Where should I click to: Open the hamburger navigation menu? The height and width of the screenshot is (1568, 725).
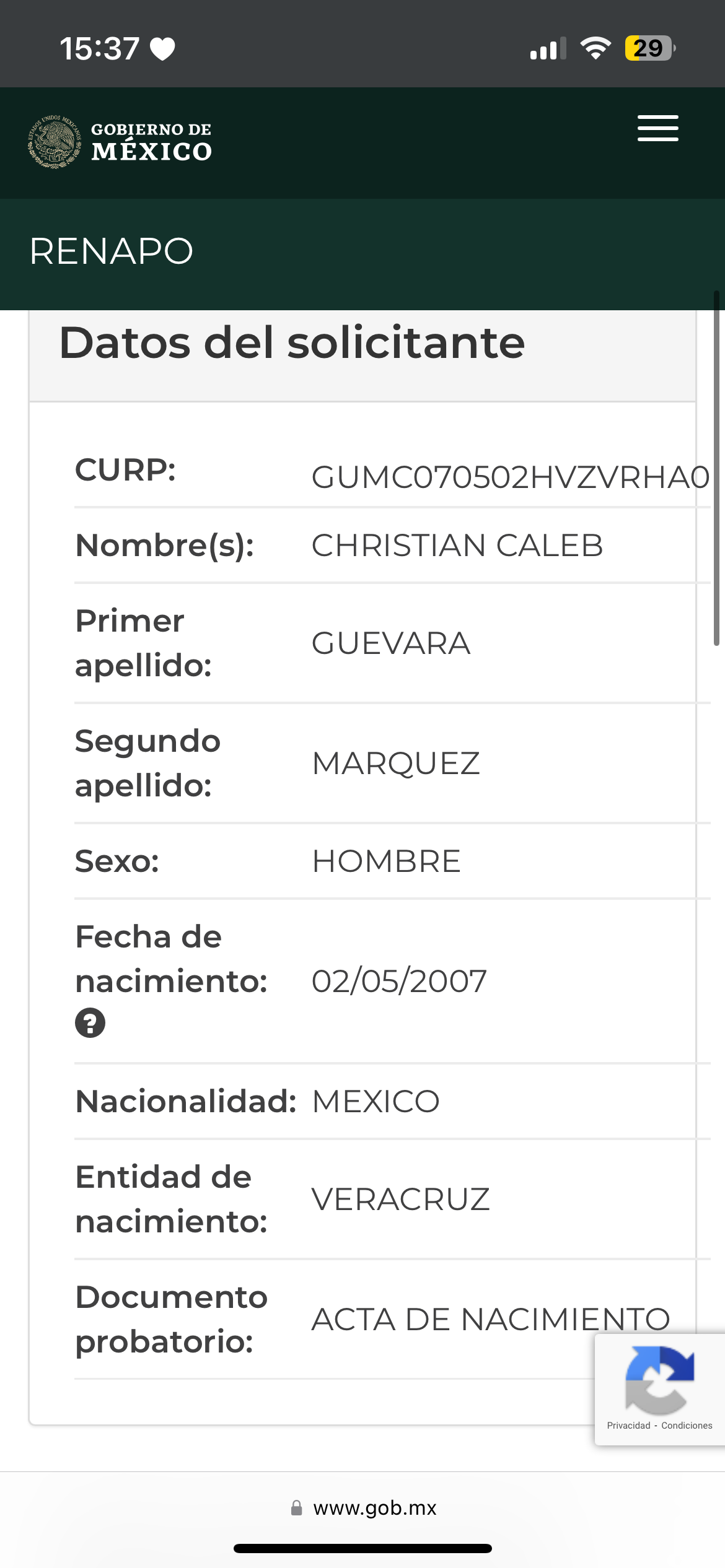[x=657, y=128]
